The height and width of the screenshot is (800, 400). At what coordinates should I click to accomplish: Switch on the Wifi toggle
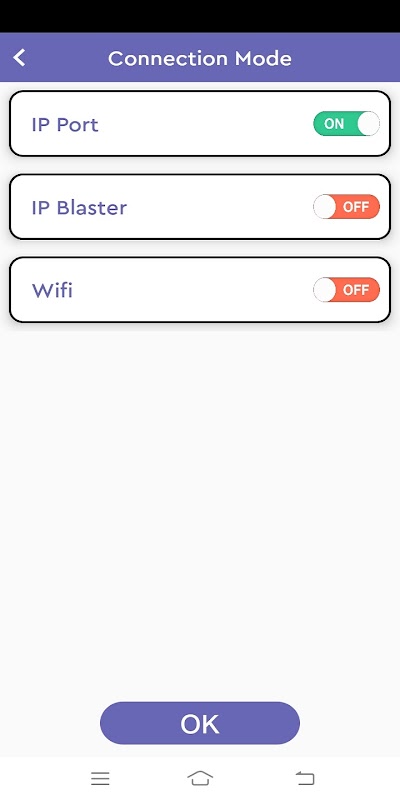(346, 290)
